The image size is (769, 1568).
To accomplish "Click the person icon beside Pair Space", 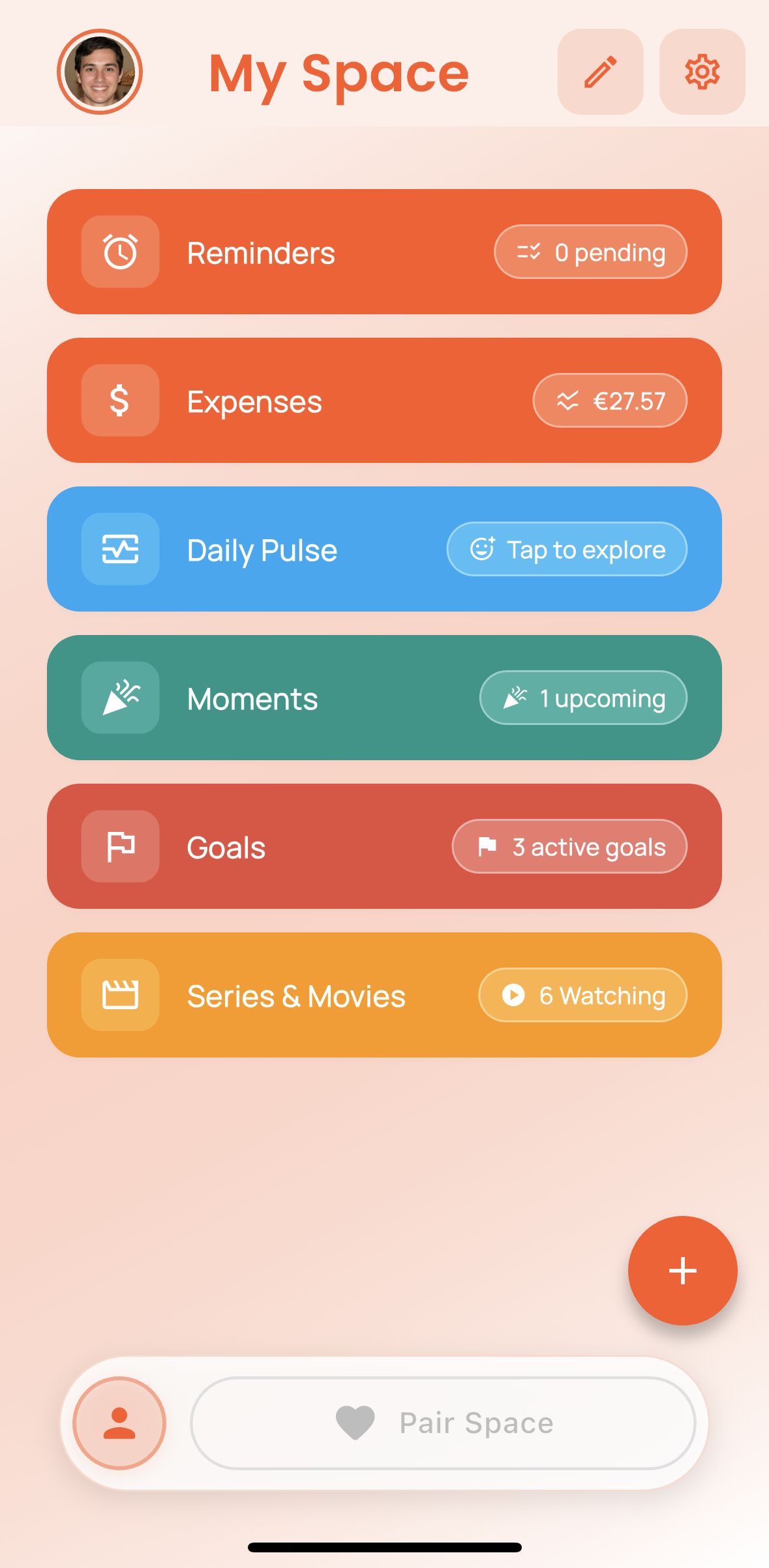I will tap(119, 1423).
